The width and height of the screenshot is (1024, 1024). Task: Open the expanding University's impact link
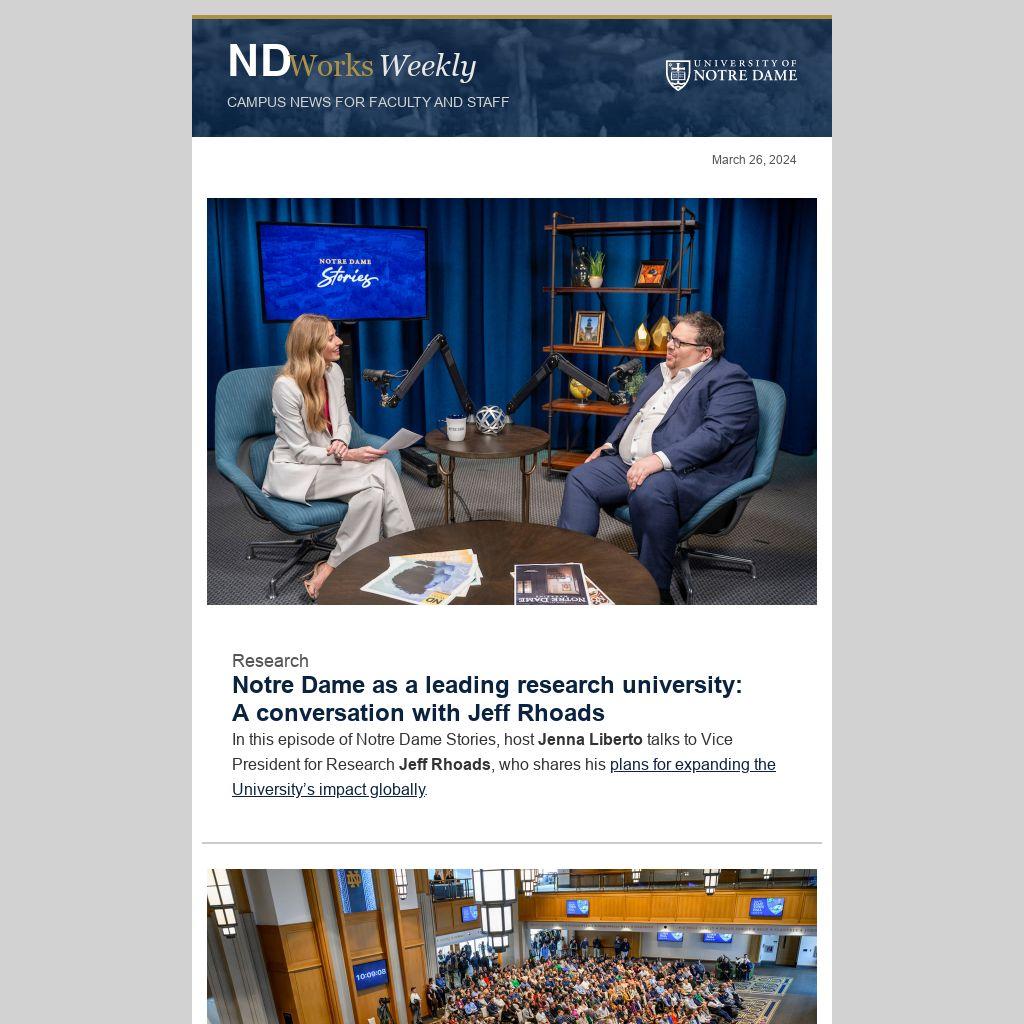point(692,765)
